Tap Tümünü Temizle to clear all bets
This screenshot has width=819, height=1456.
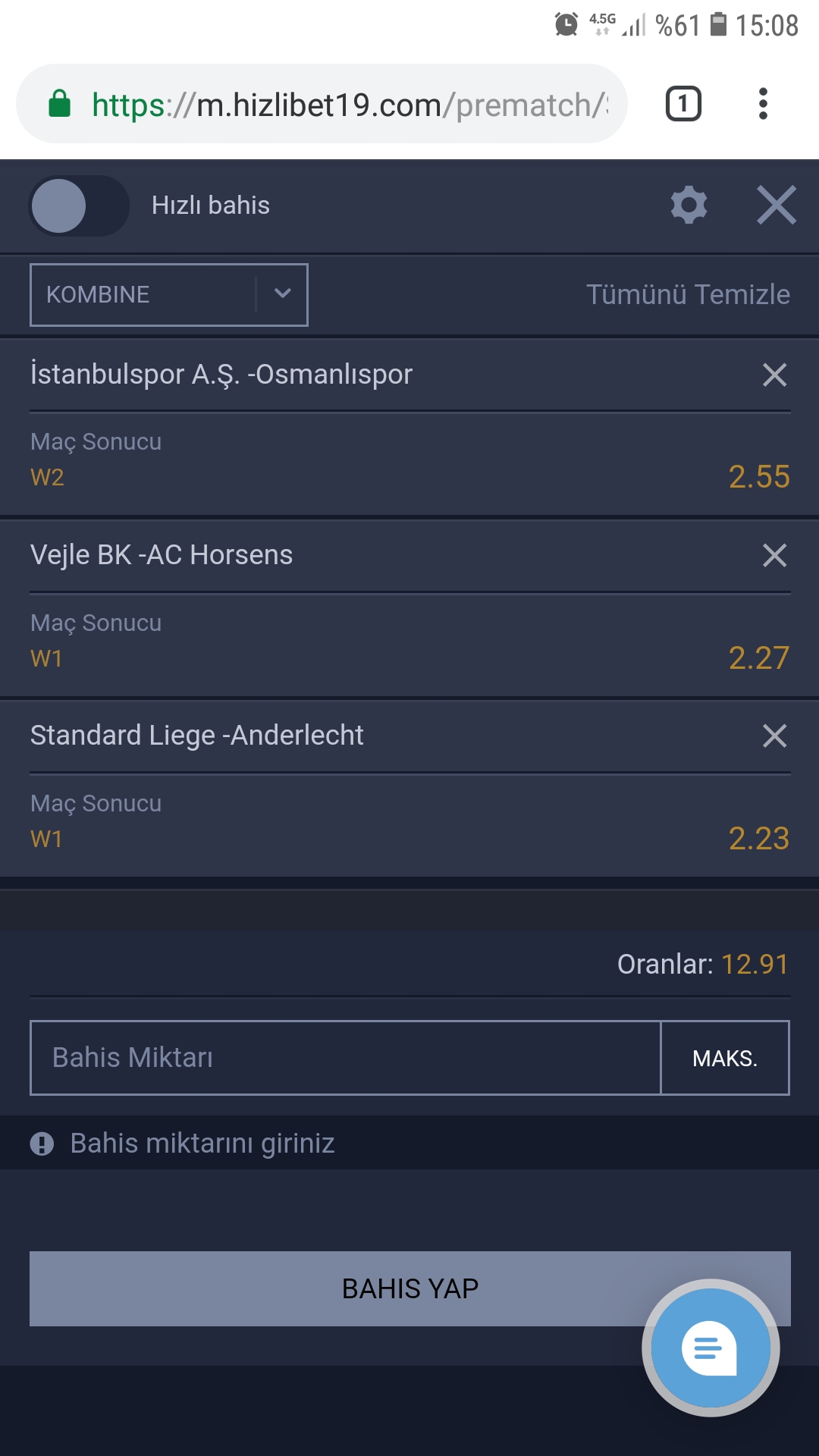(x=688, y=294)
